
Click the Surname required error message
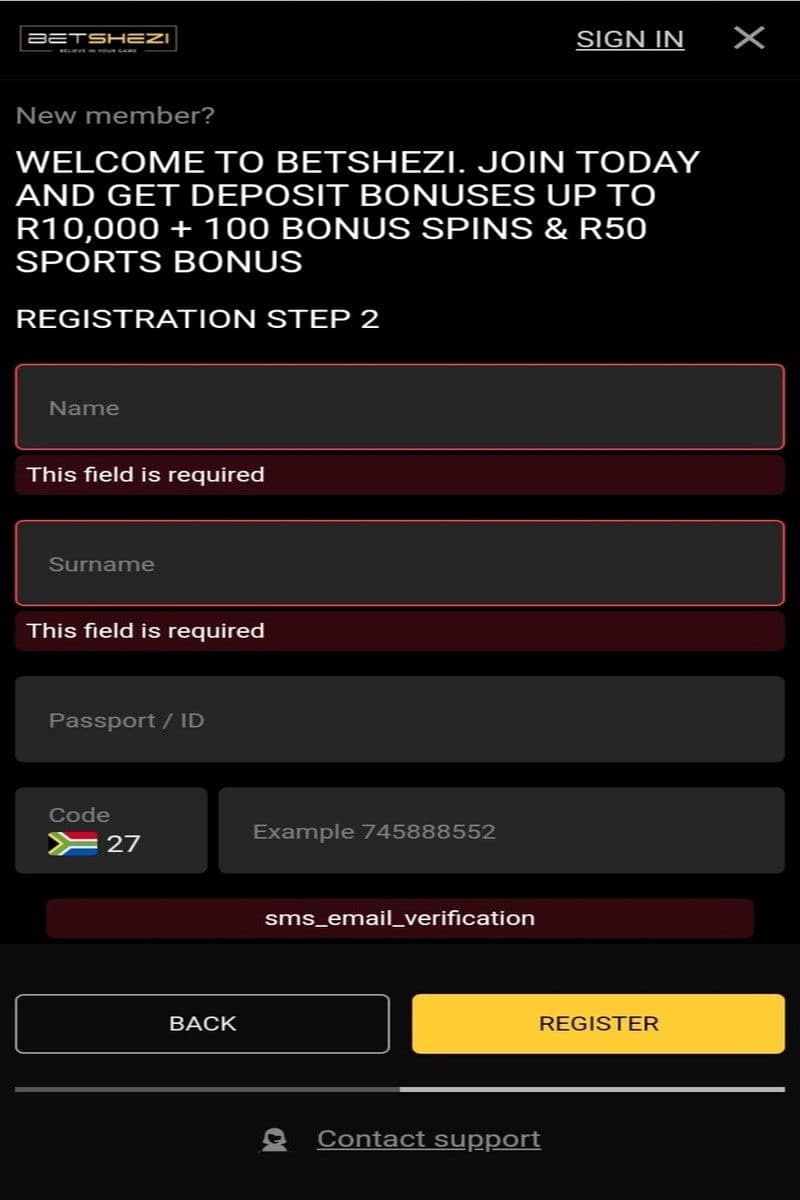tap(400, 630)
